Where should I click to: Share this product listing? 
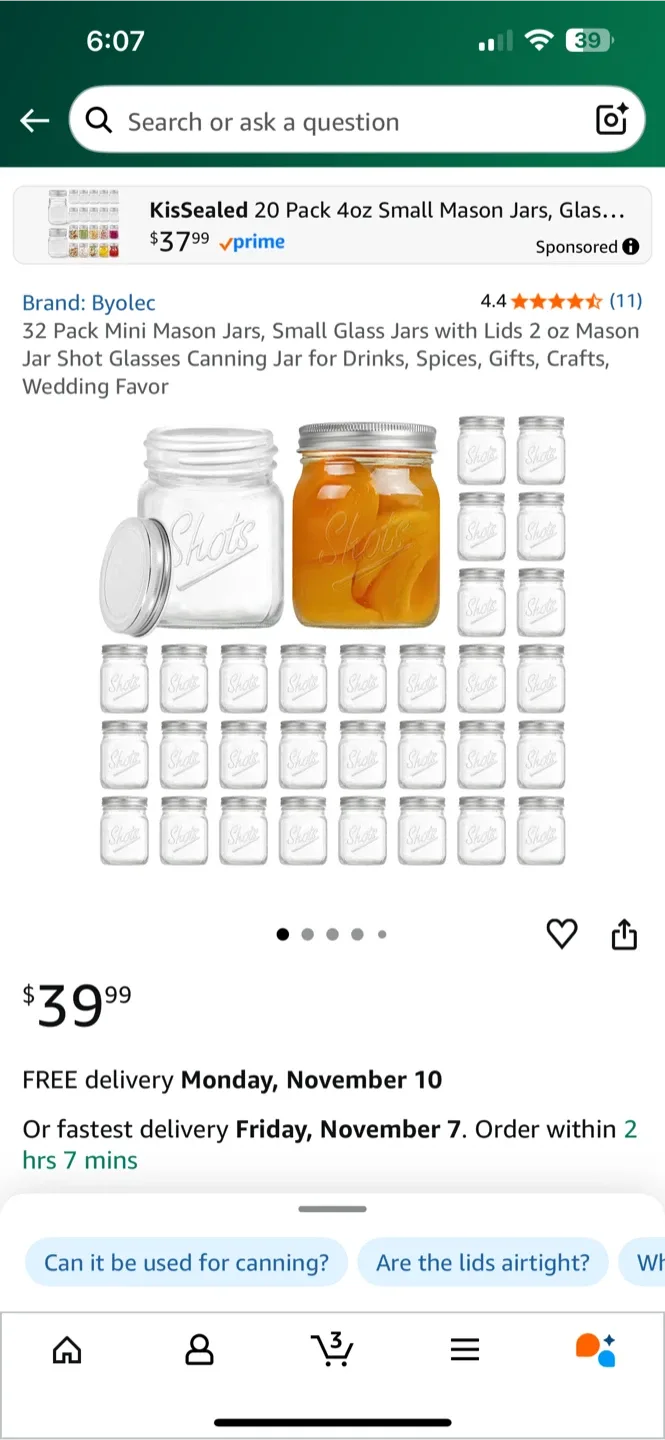tap(624, 934)
